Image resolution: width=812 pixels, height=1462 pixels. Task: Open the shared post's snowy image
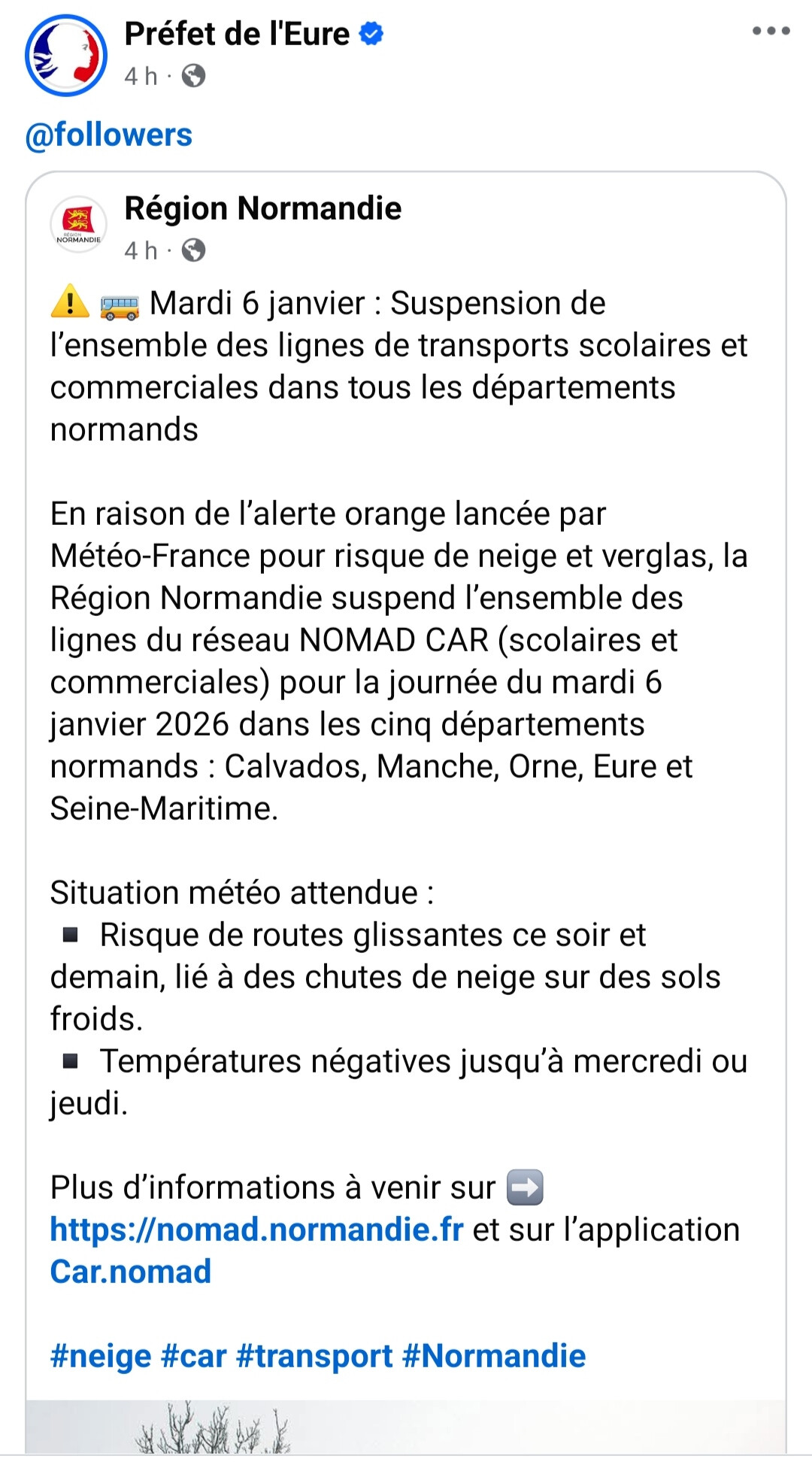(x=406, y=1427)
